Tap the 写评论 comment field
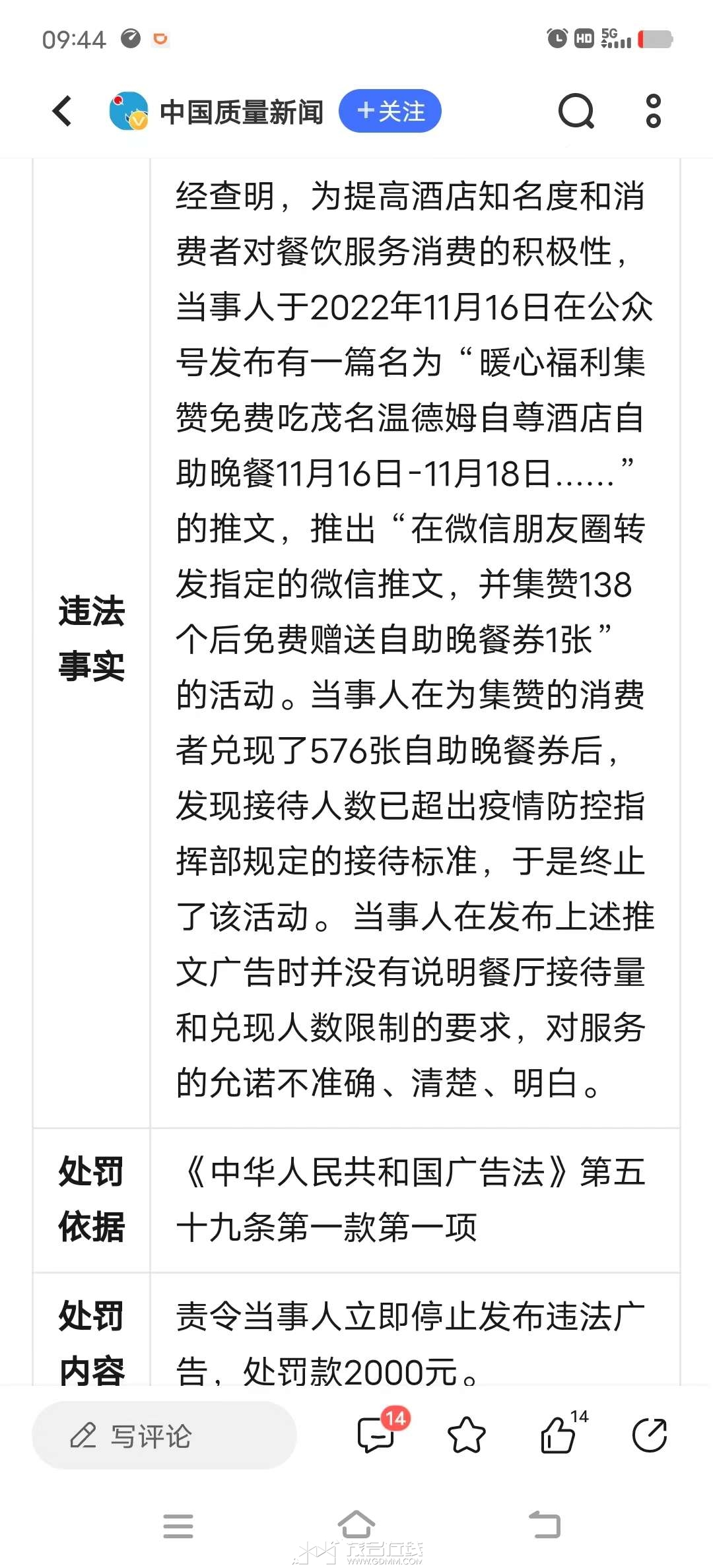This screenshot has width=713, height=1568. click(164, 1435)
